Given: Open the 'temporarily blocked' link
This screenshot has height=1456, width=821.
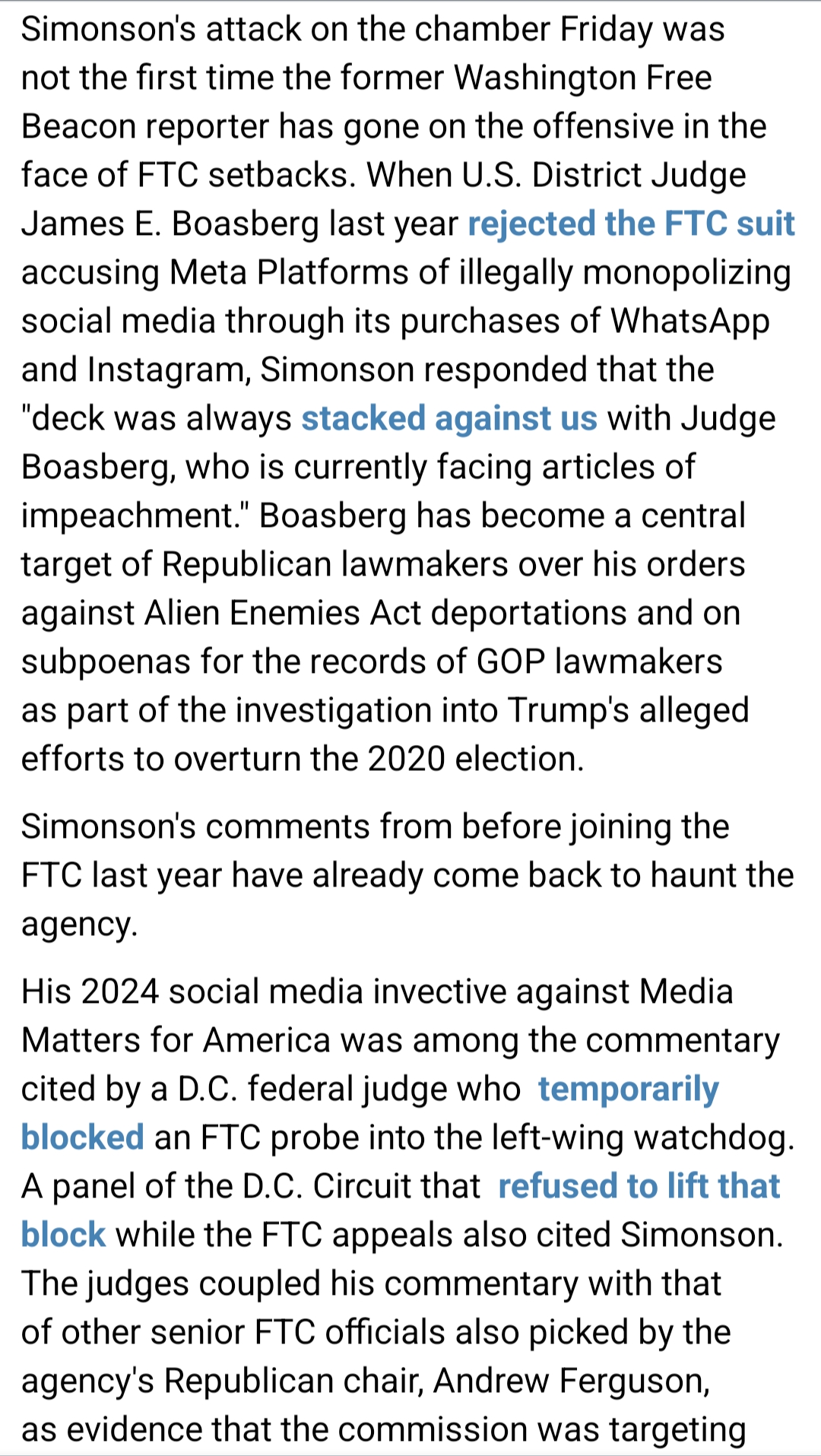Looking at the screenshot, I should pyautogui.click(x=627, y=1089).
